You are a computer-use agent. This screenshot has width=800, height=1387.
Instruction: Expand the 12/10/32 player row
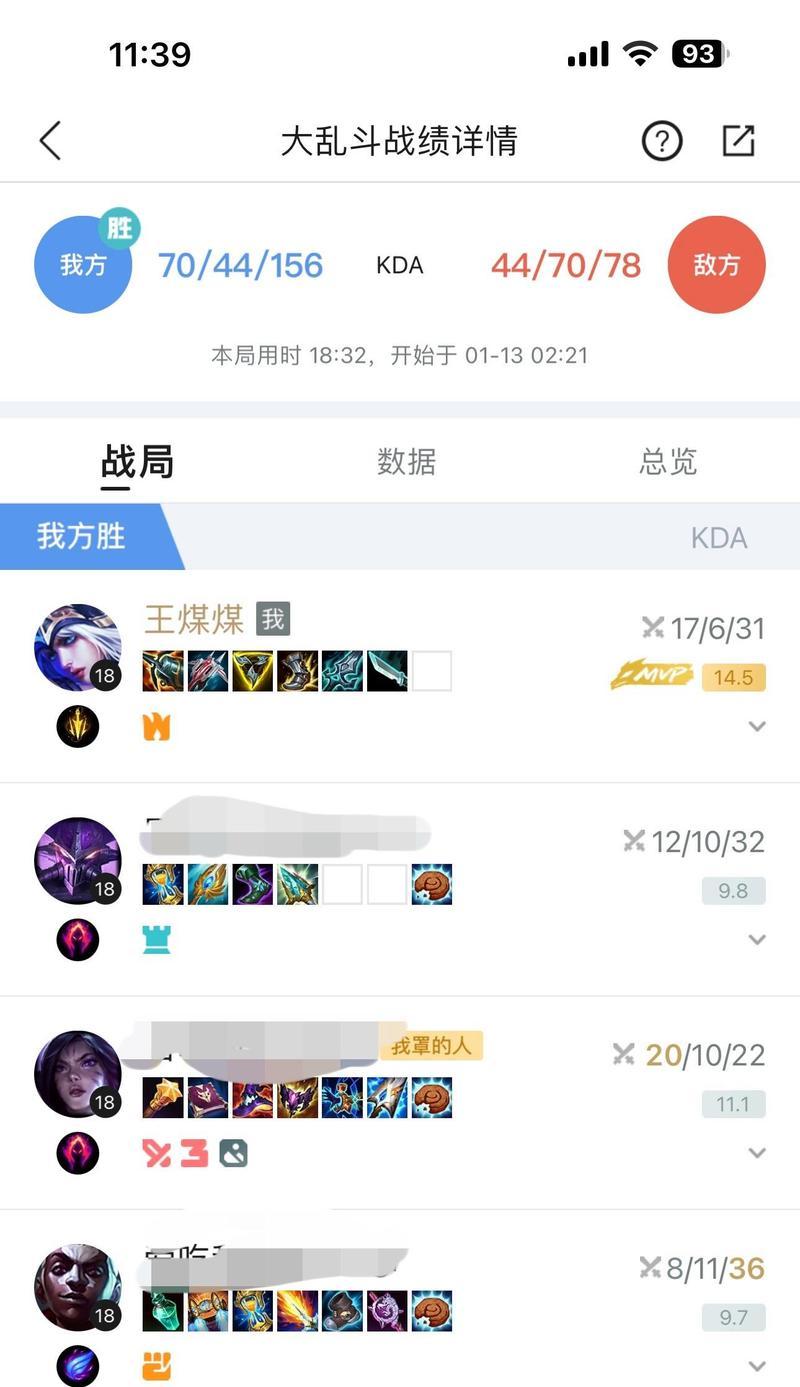(x=757, y=940)
